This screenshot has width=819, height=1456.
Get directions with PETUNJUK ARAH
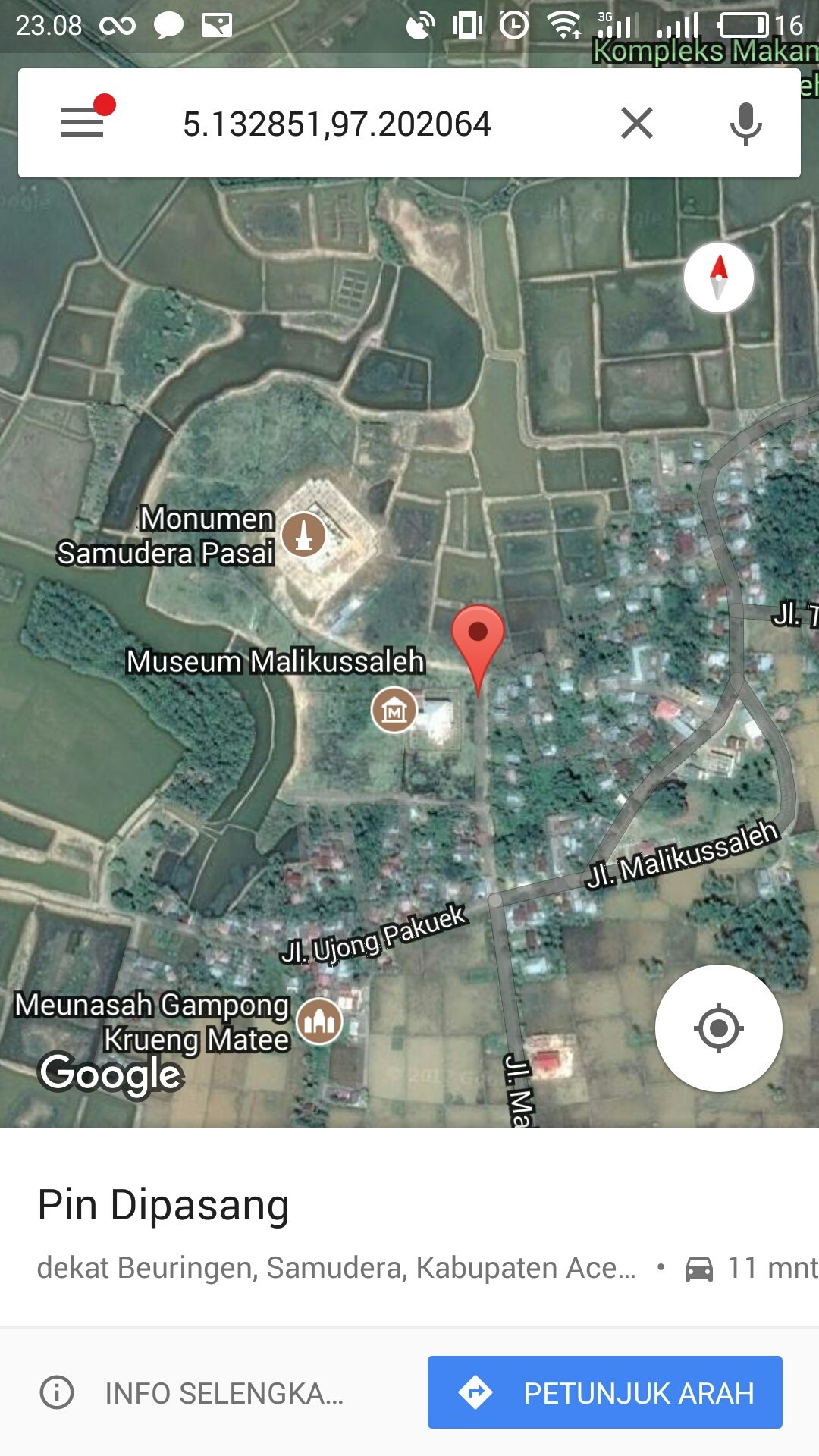[605, 1392]
